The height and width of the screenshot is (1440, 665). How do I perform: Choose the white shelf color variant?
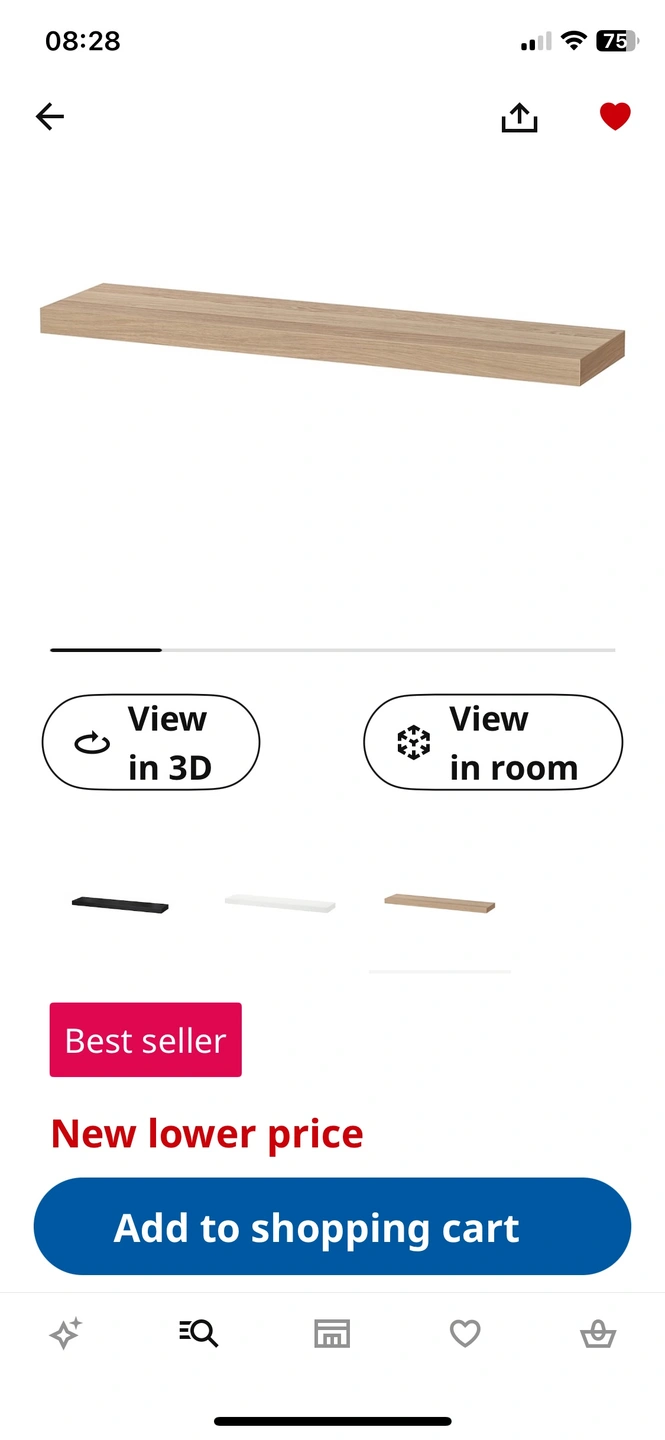point(280,903)
